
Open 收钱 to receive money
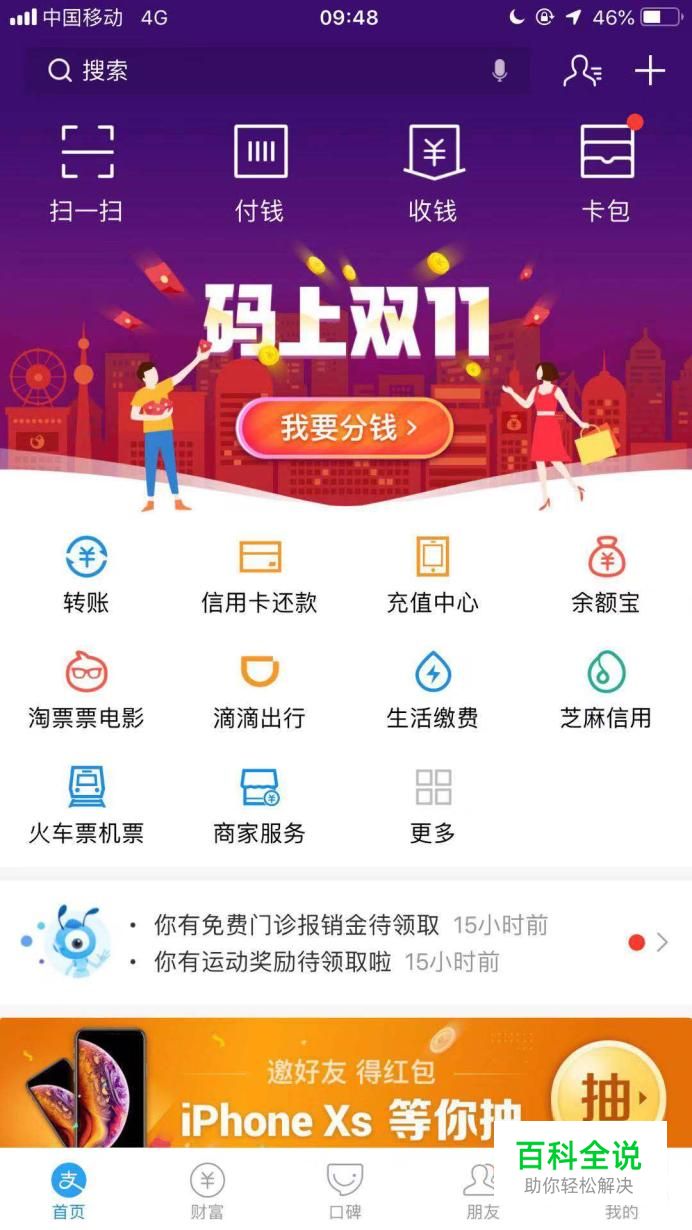433,172
